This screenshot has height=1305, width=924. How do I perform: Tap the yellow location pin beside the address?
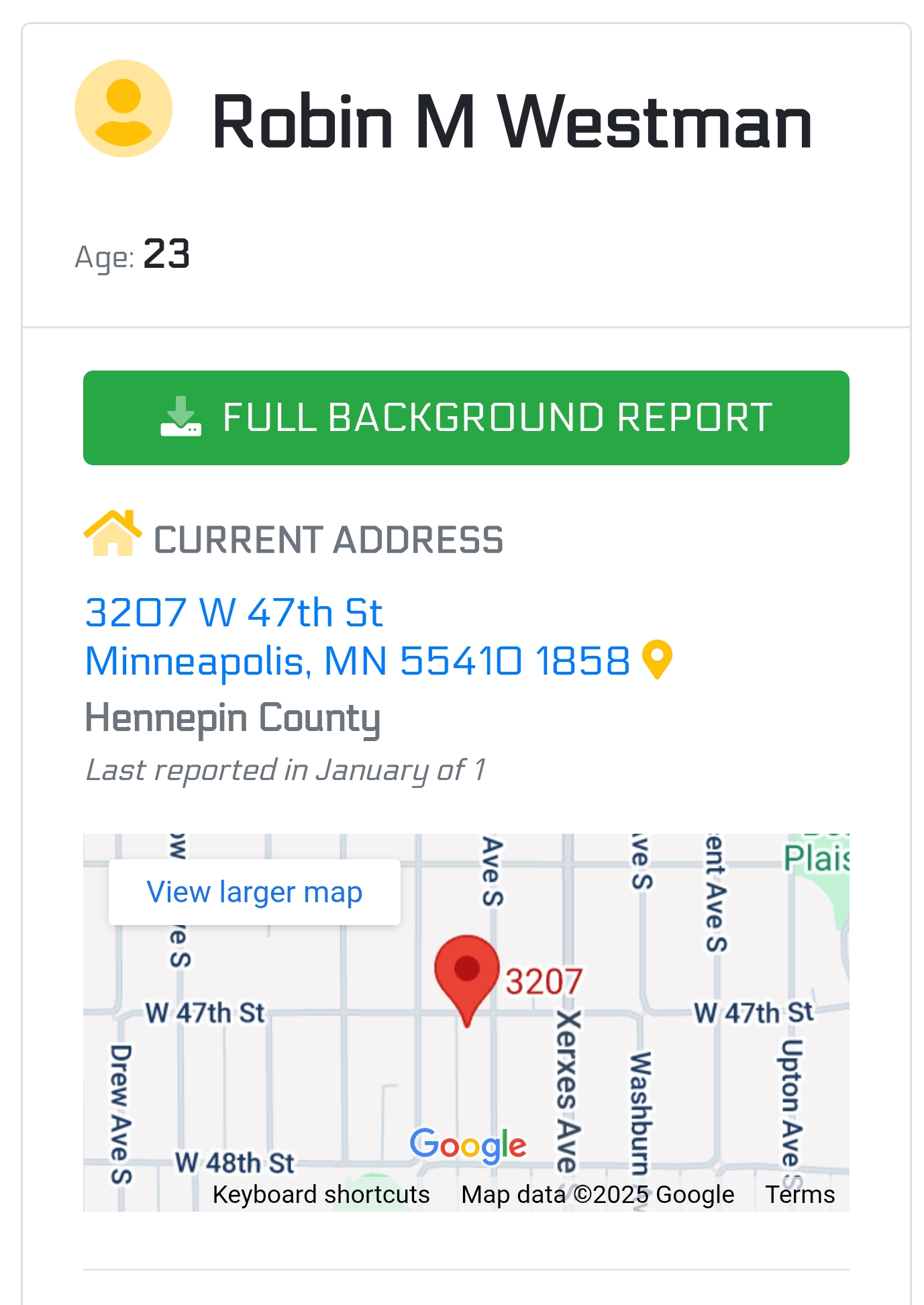(x=656, y=660)
